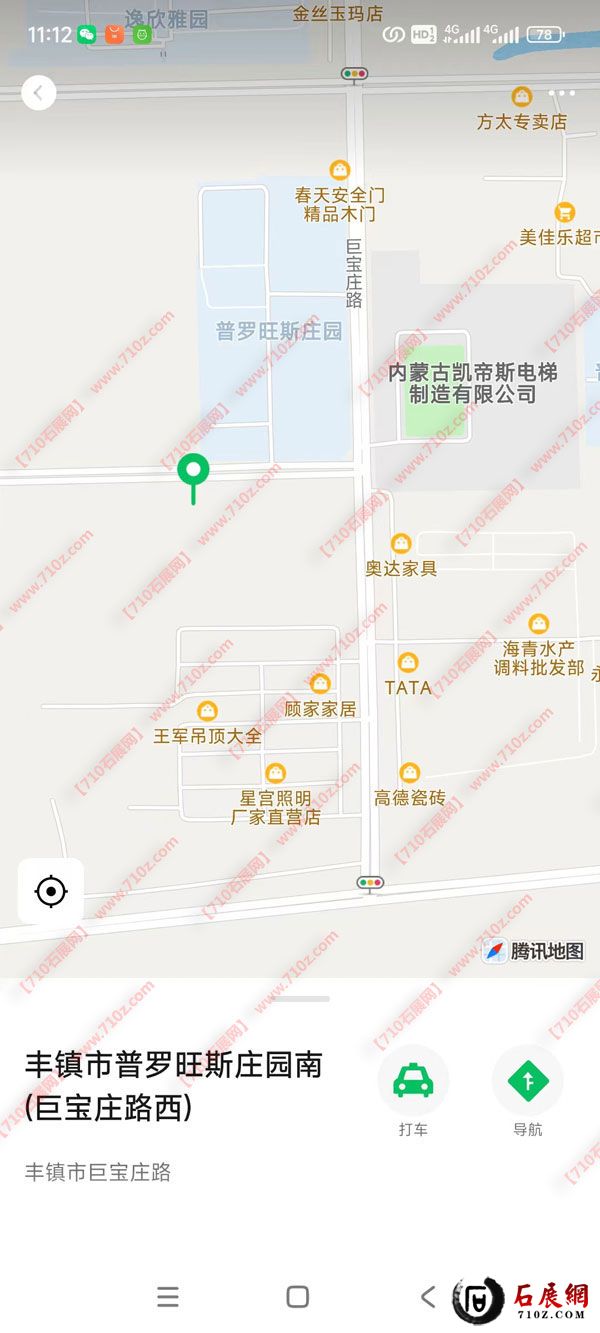The height and width of the screenshot is (1333, 600).
Task: Tap the green location pin marker
Action: tap(193, 470)
